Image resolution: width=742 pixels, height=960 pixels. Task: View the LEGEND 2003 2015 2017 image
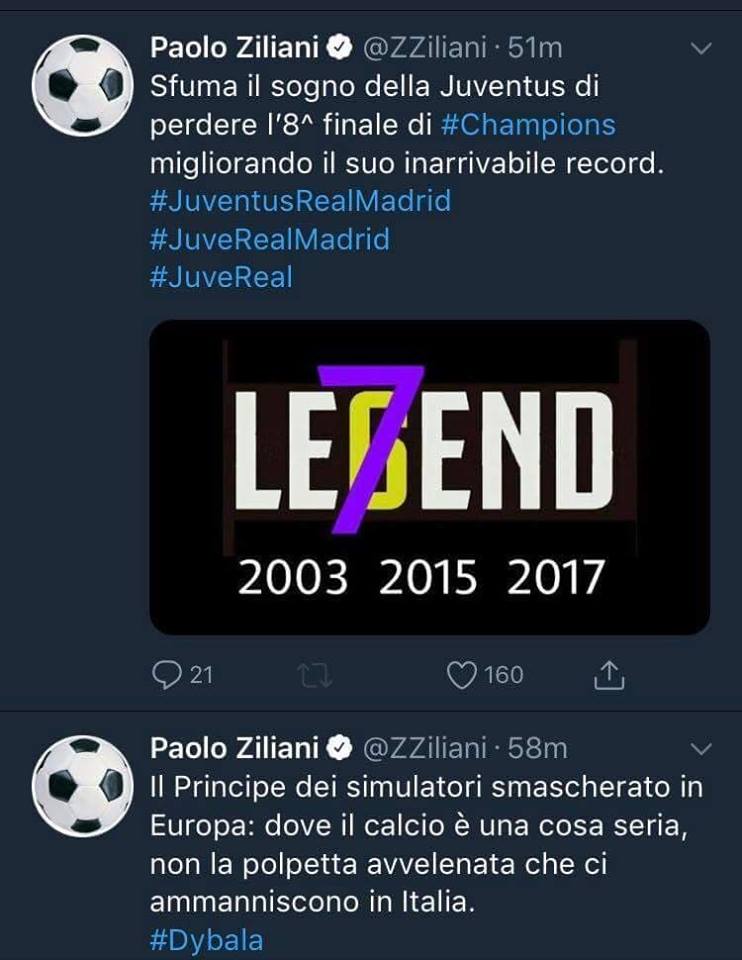coord(429,476)
